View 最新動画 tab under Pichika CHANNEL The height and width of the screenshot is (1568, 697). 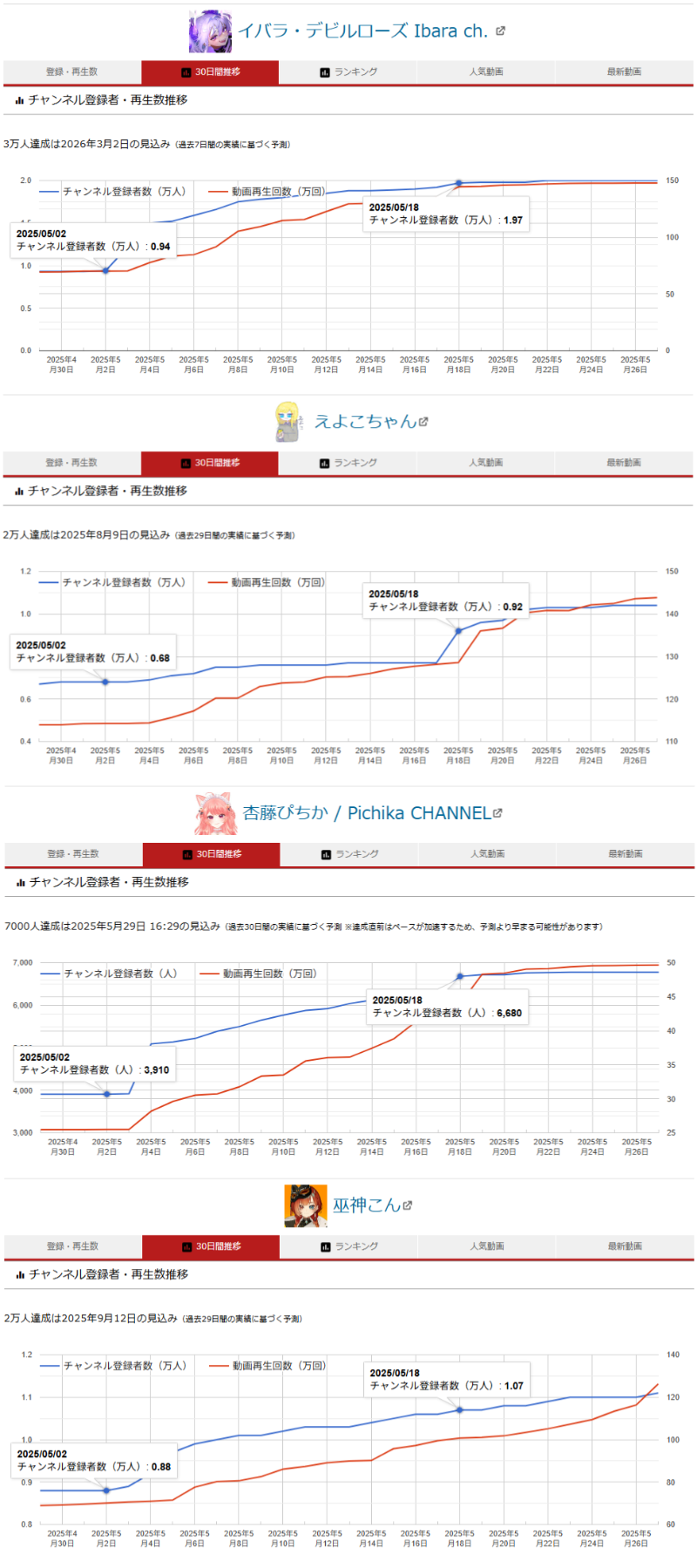626,854
